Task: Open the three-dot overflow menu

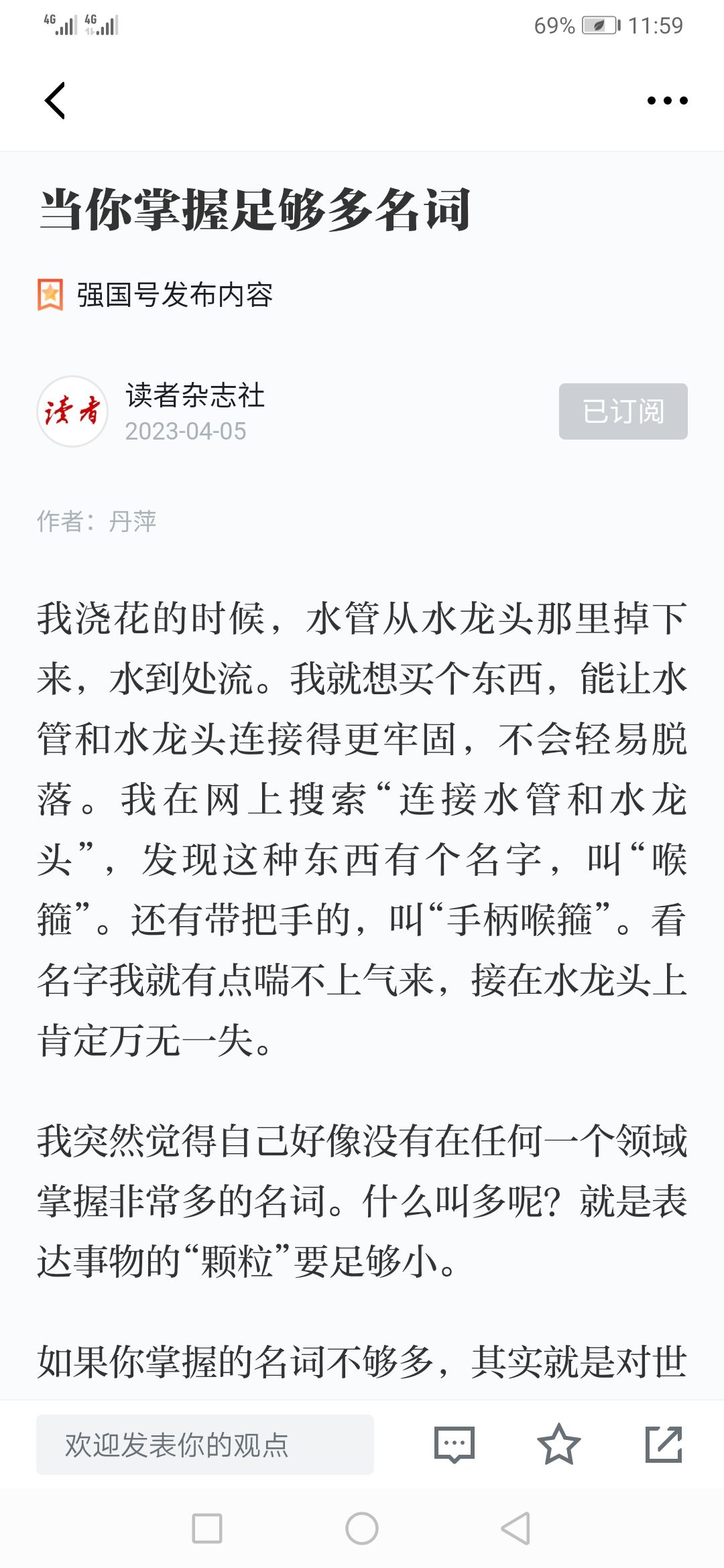Action: coord(667,101)
